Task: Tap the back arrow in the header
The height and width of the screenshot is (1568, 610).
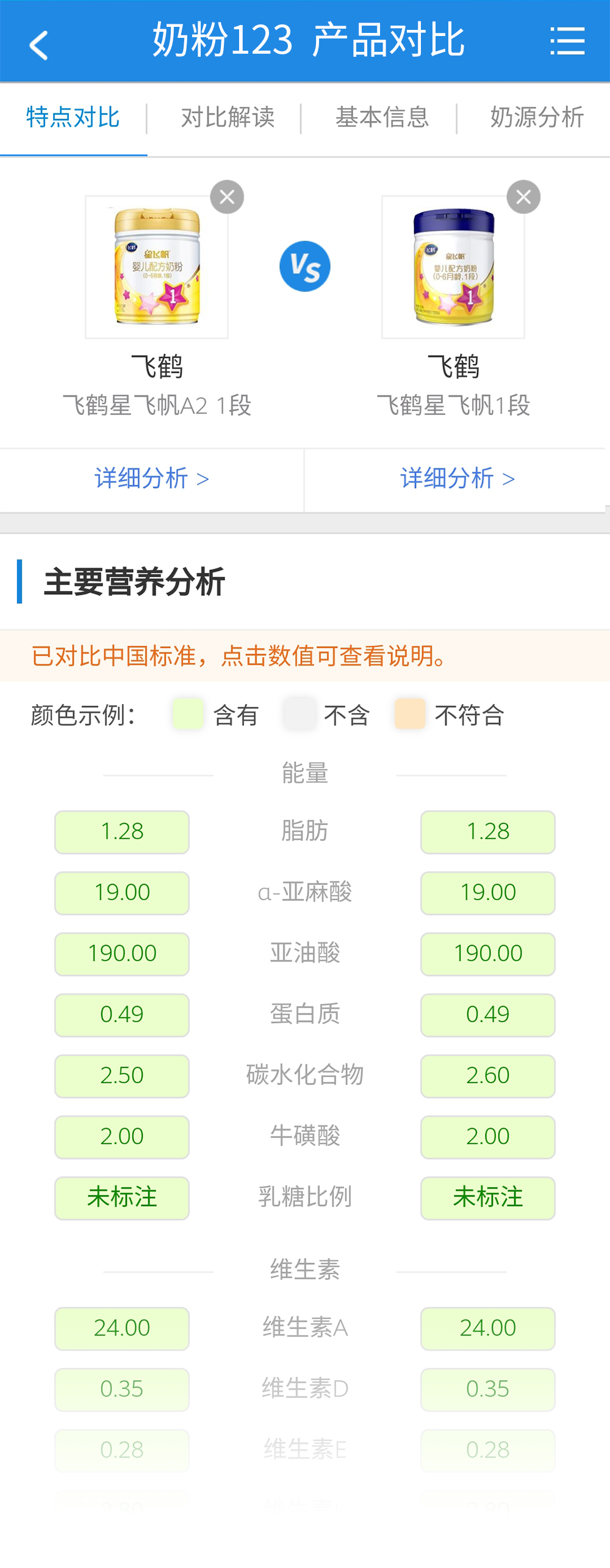Action: click(x=38, y=44)
